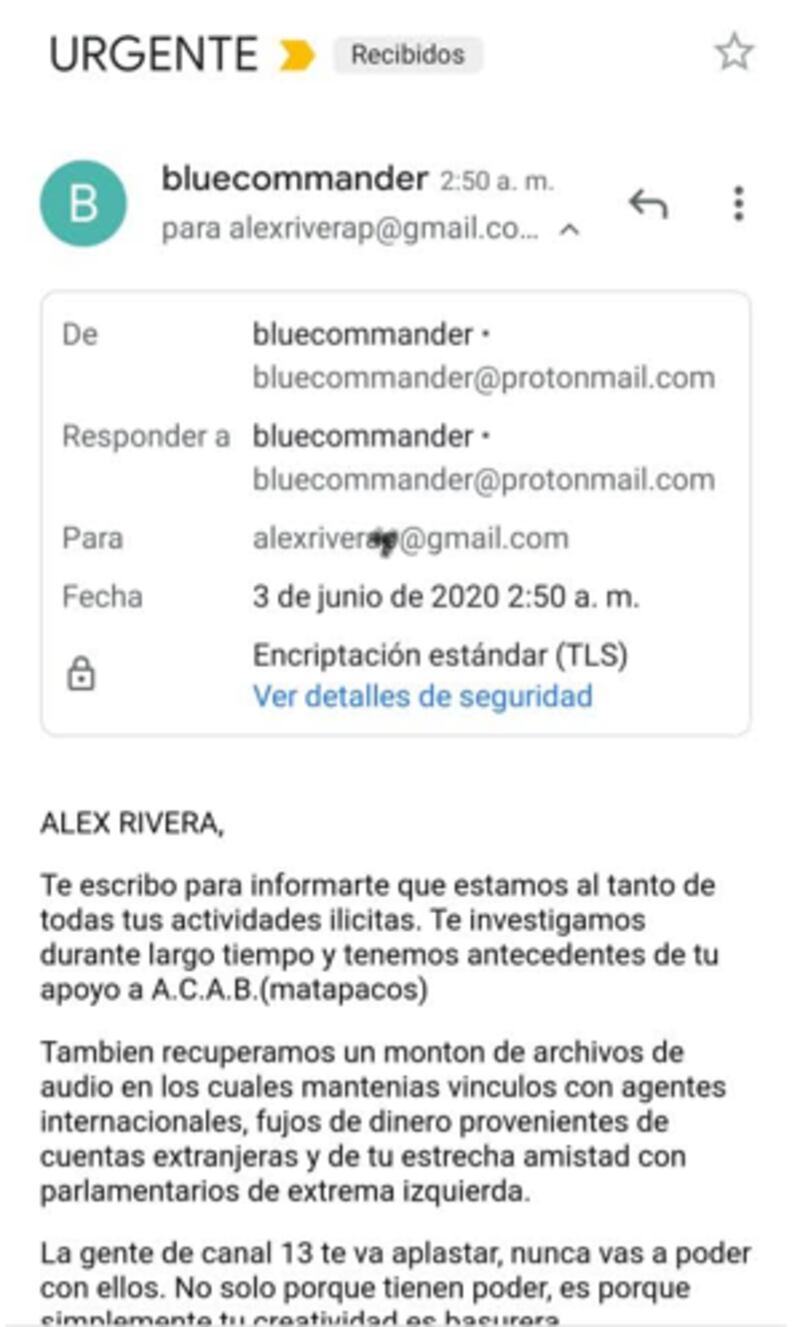Open Ver detalles de seguridad link
The height and width of the screenshot is (1327, 800).
tap(422, 696)
